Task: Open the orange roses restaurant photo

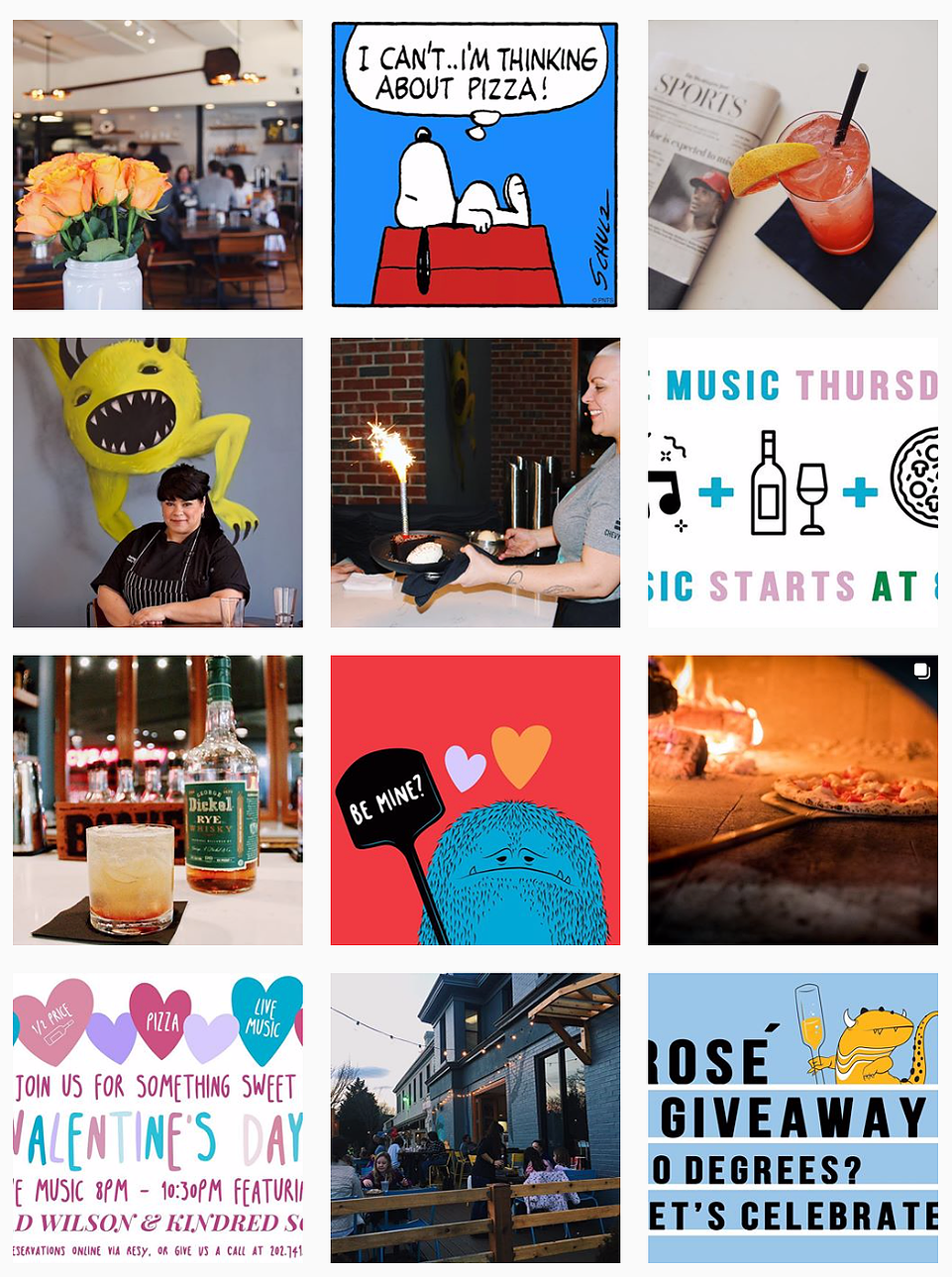Action: pos(158,164)
